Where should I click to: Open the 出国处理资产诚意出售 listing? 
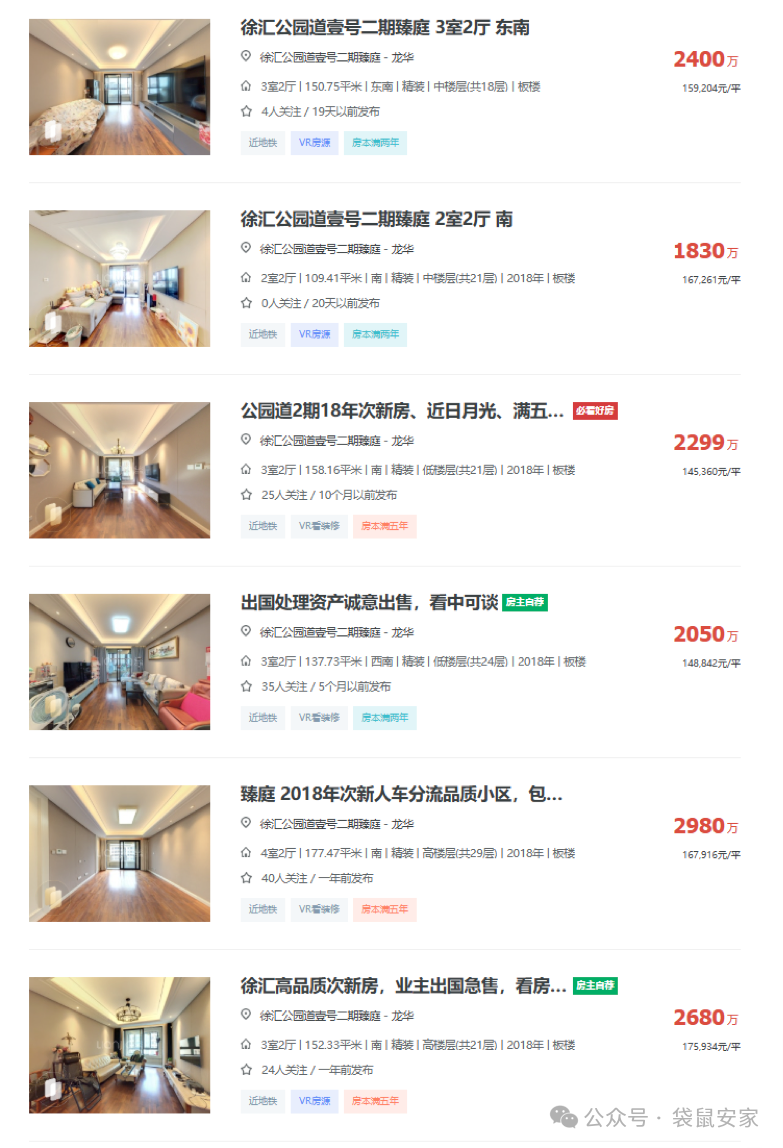[368, 603]
